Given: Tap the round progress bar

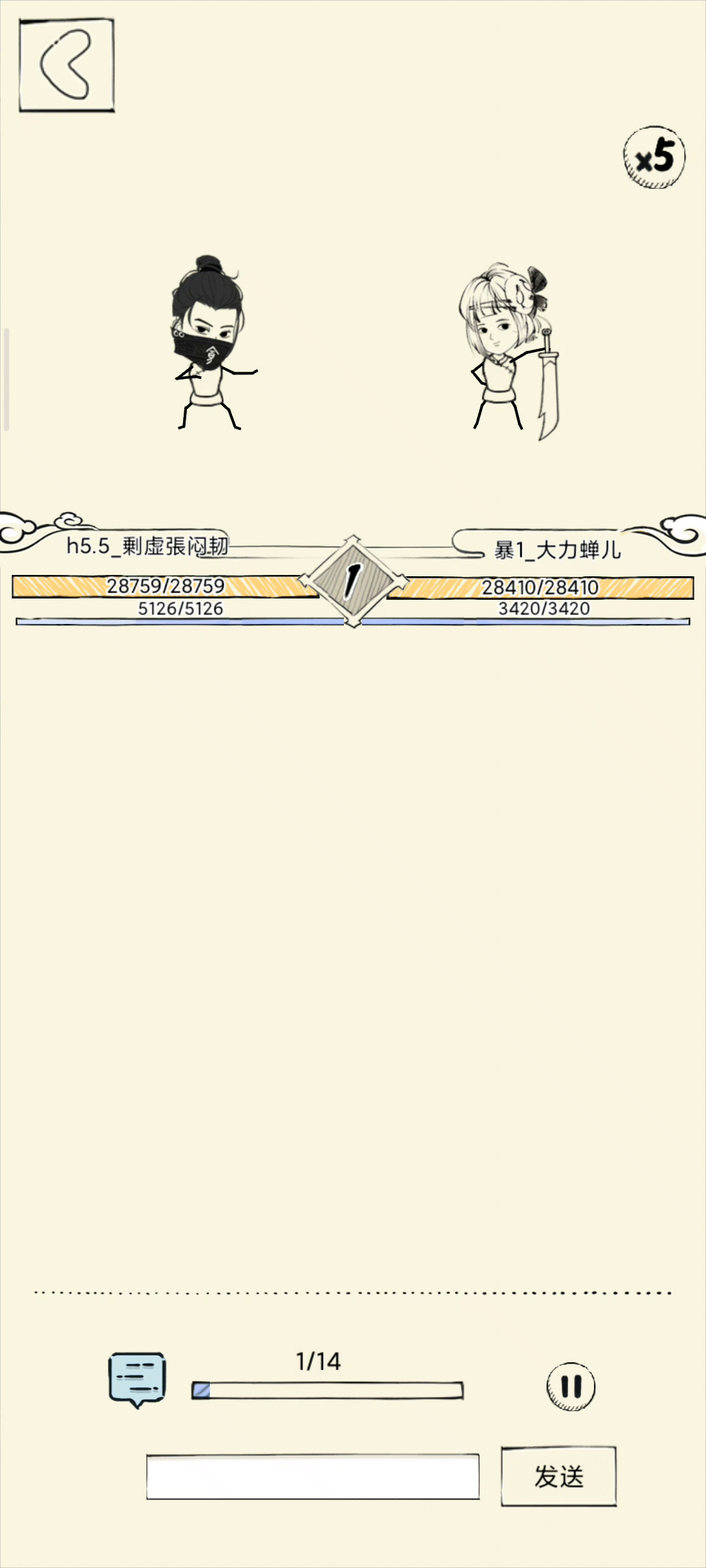Looking at the screenshot, I should (x=328, y=1390).
